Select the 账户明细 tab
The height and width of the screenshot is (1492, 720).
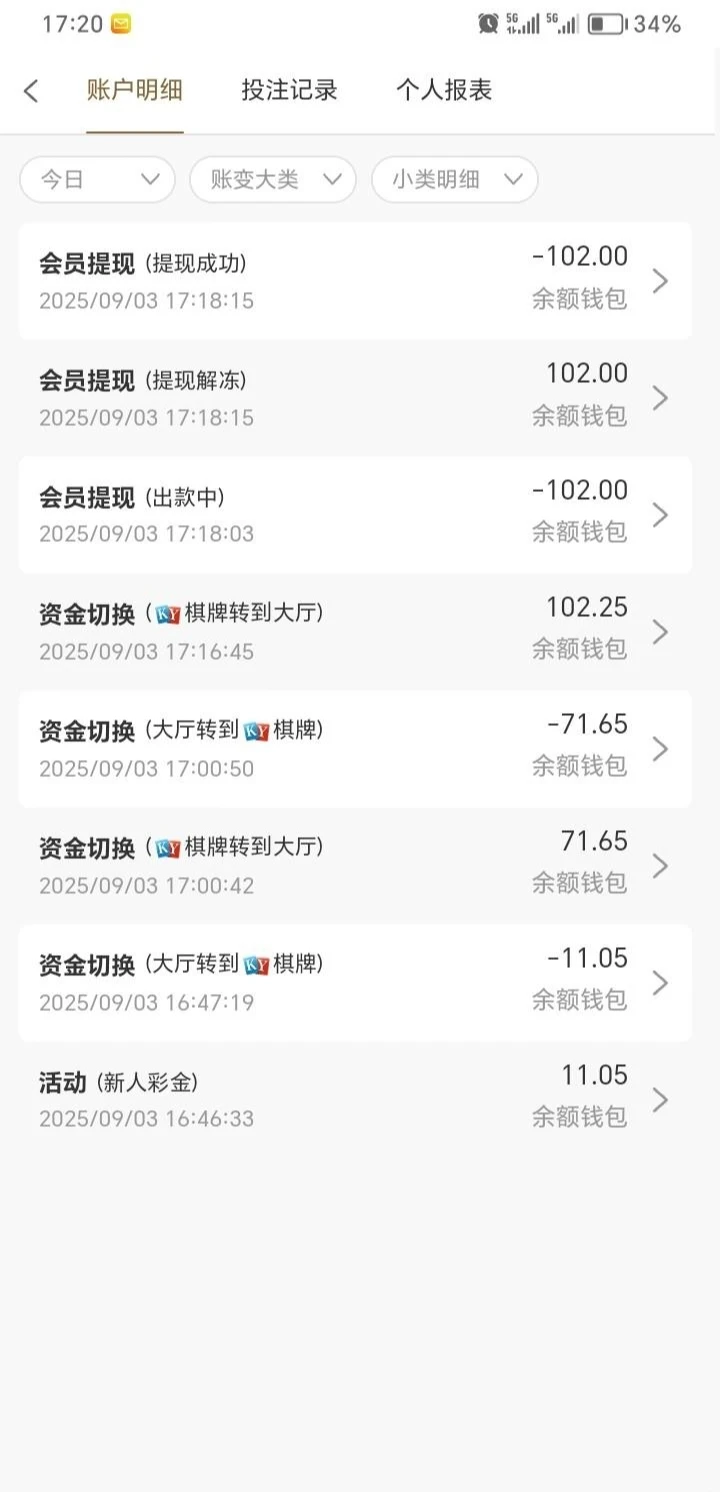[135, 90]
